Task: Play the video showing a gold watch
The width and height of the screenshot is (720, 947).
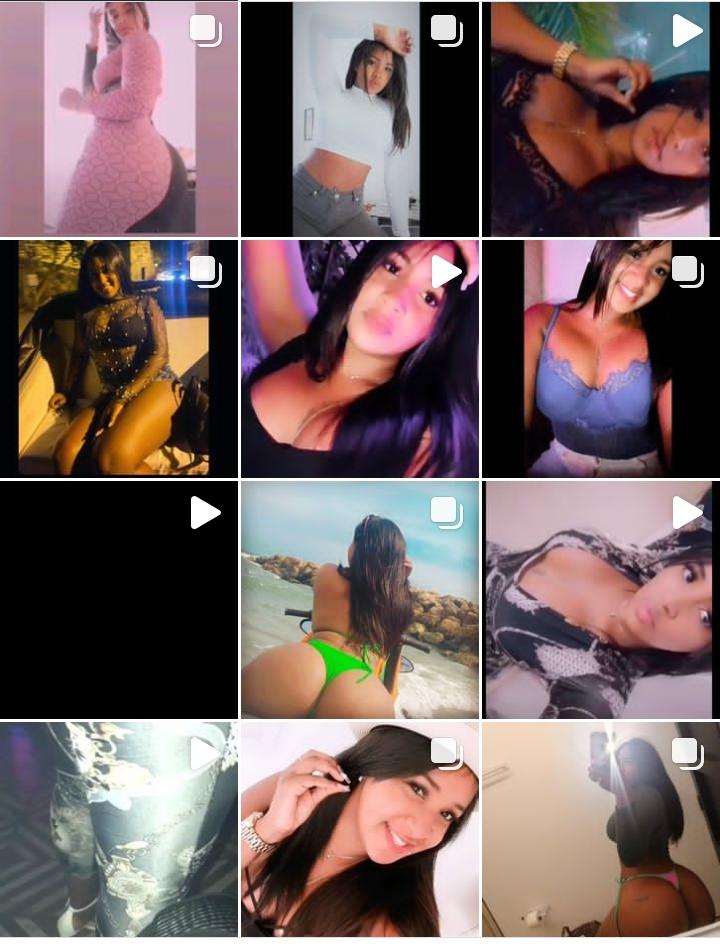Action: 601,118
